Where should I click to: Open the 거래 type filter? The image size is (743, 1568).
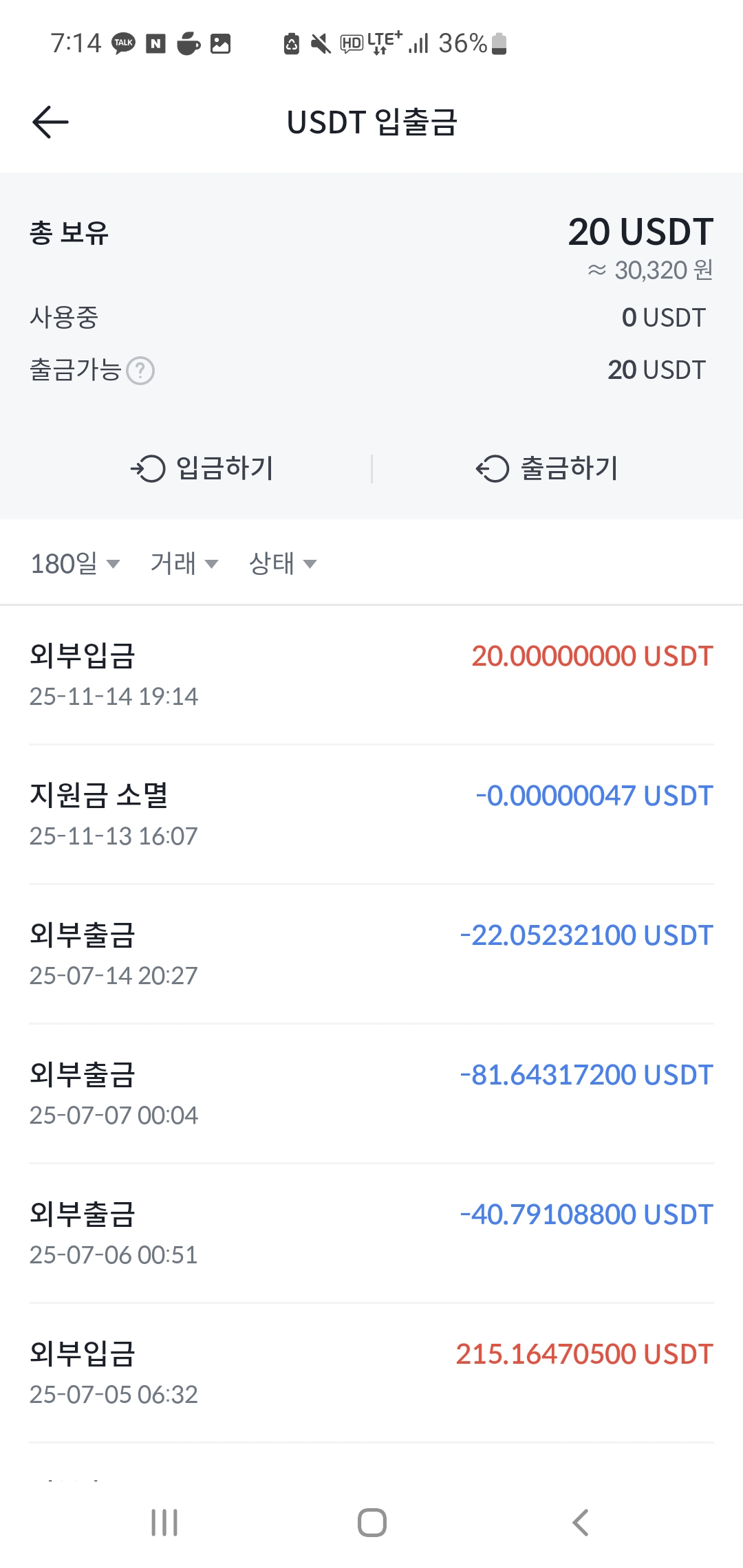[184, 564]
